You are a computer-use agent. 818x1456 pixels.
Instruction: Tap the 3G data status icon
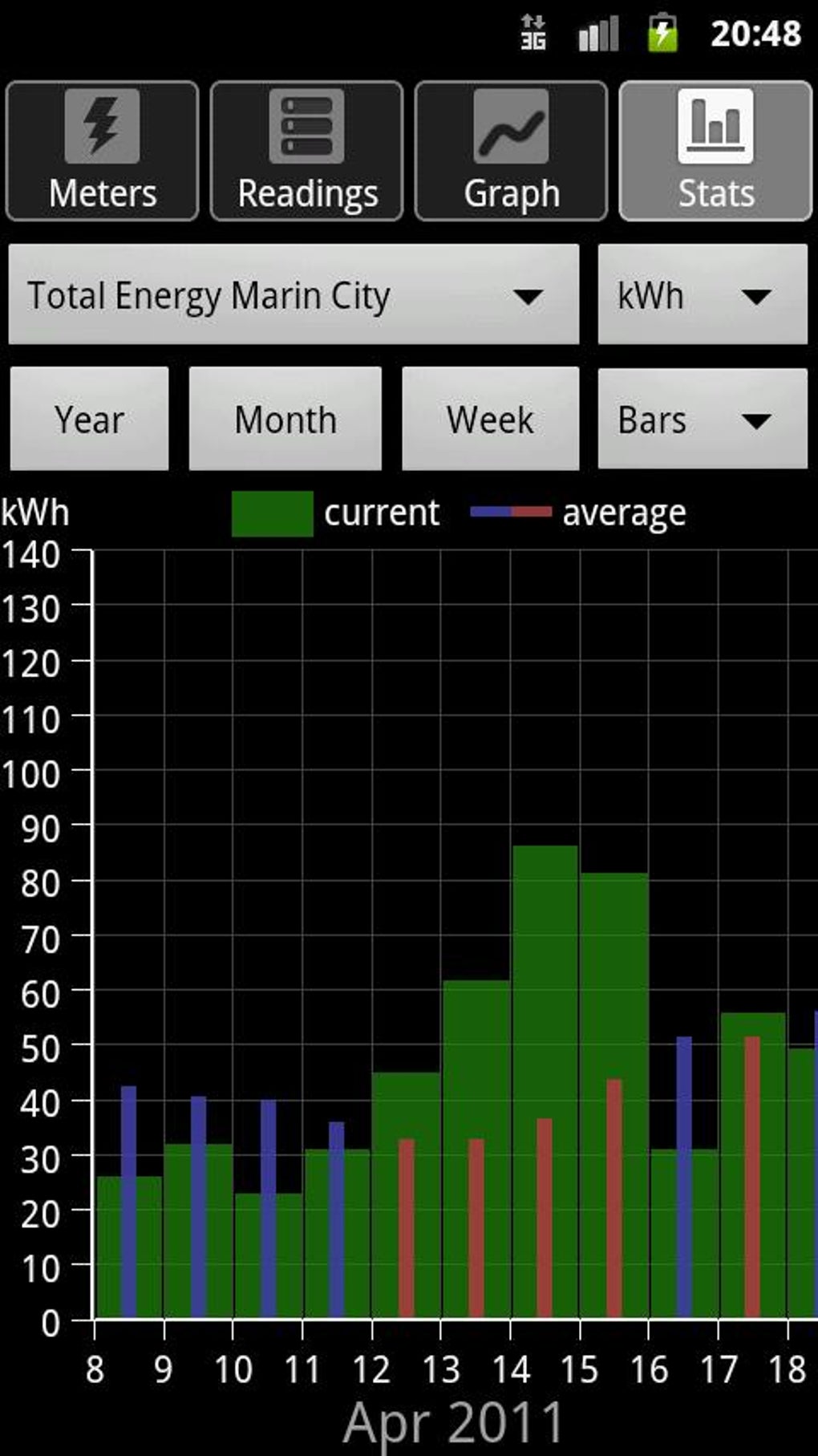533,34
